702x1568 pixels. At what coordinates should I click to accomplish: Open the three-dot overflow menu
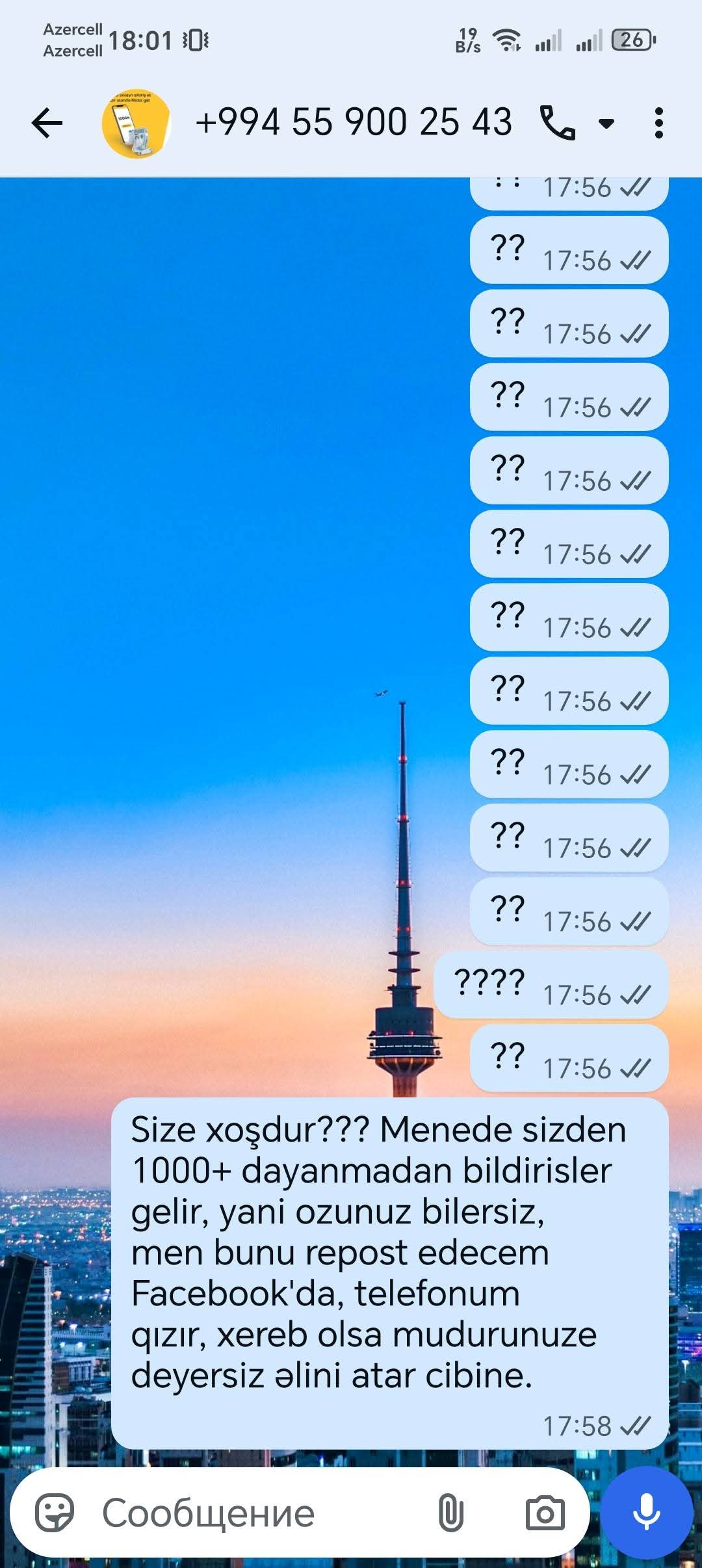coord(658,123)
